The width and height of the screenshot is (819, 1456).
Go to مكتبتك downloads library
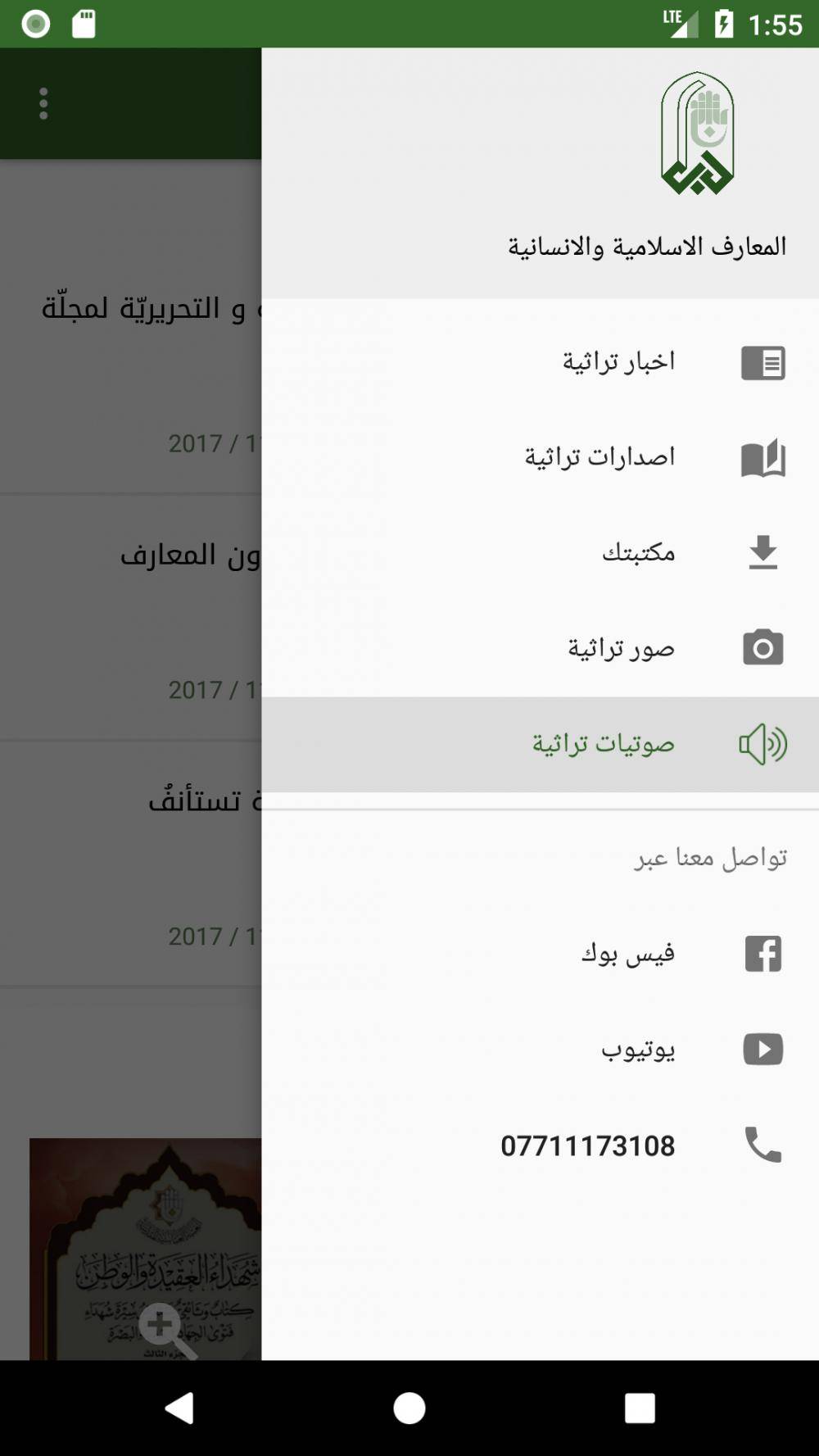click(541, 553)
